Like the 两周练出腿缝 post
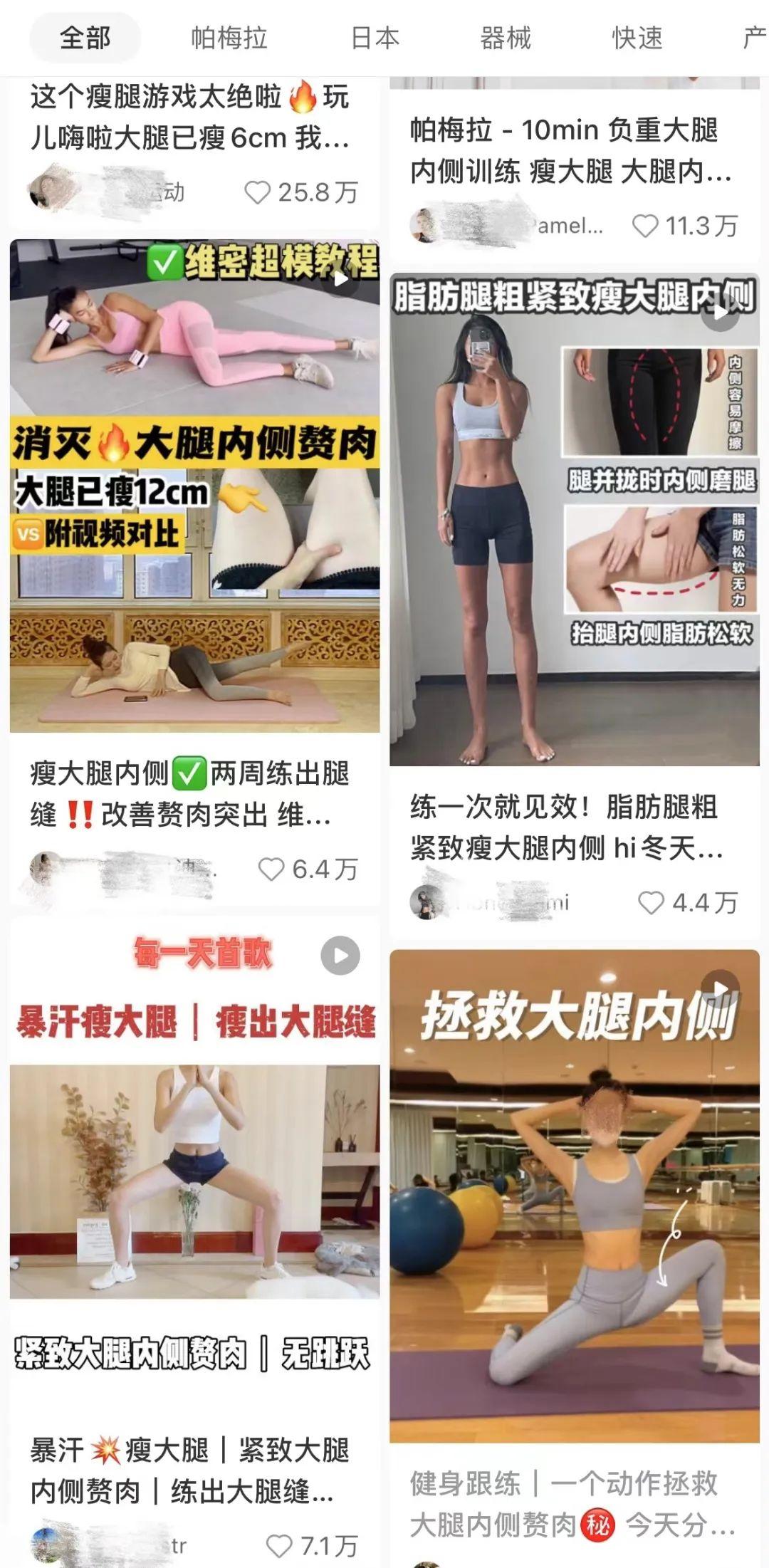Image resolution: width=769 pixels, height=1568 pixels. pos(271,869)
